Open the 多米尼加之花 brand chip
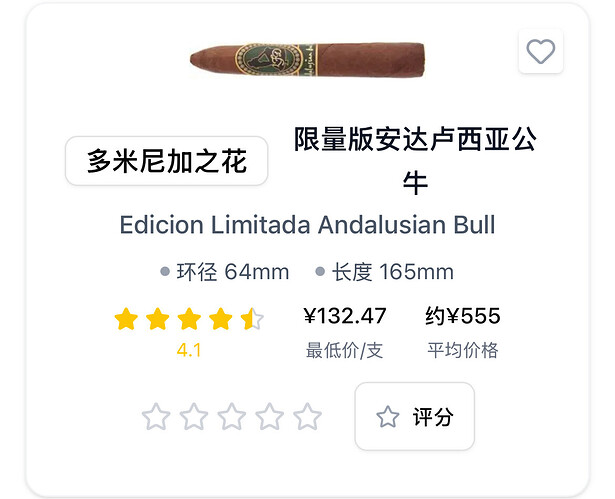The image size is (615, 499). 167,161
